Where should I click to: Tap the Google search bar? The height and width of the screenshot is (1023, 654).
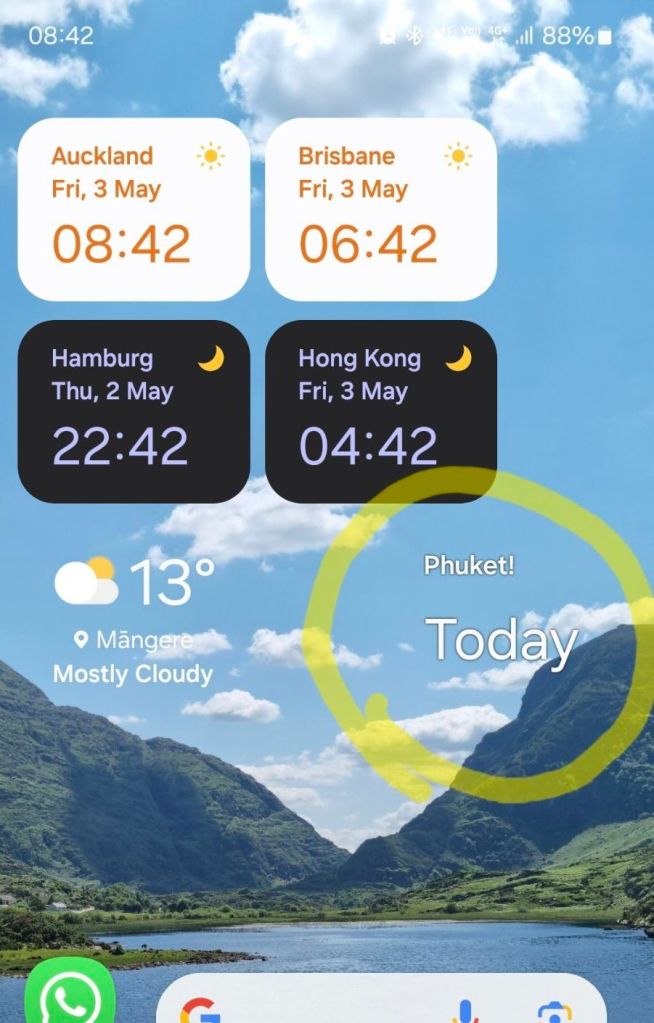click(330, 1005)
